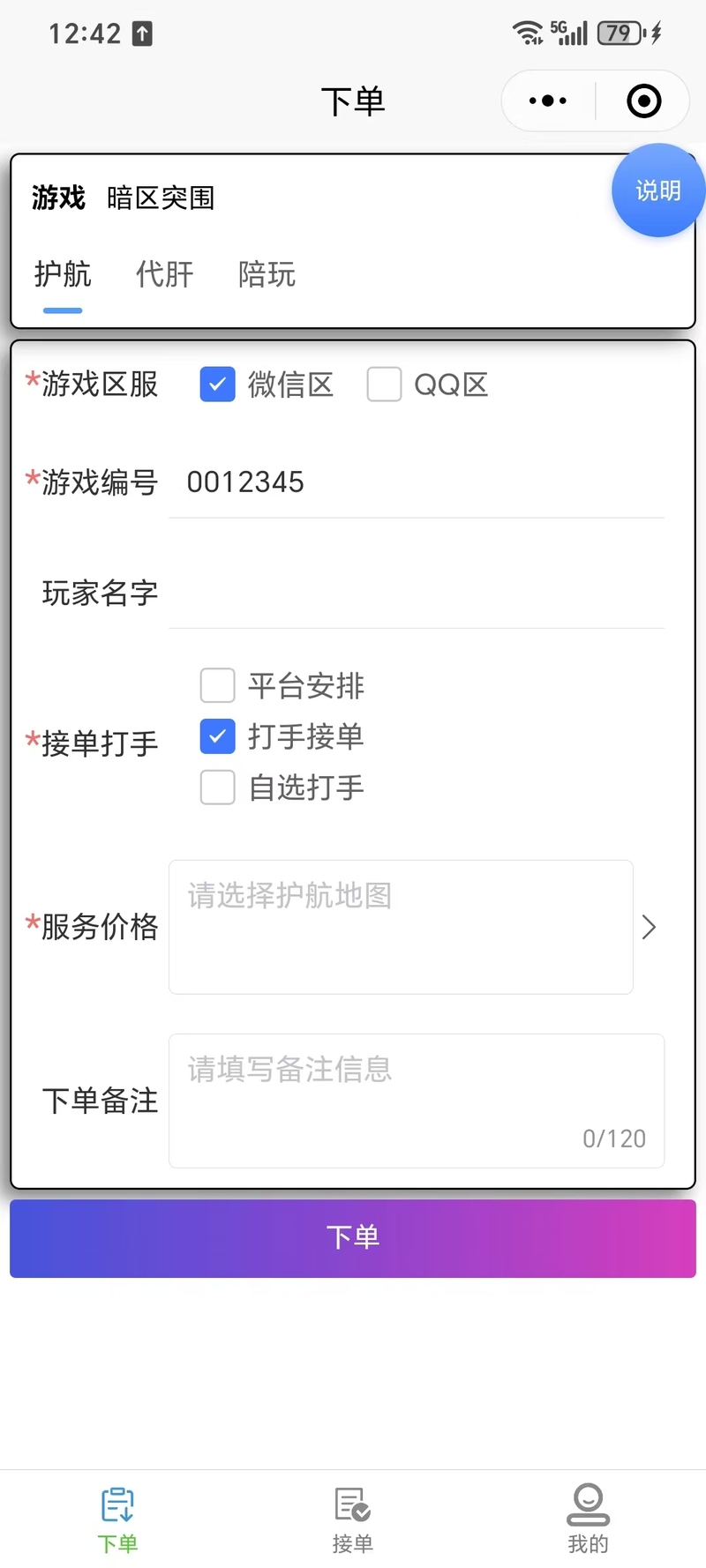Tap the chevron beside 服务价格
The image size is (706, 1568).
click(650, 927)
